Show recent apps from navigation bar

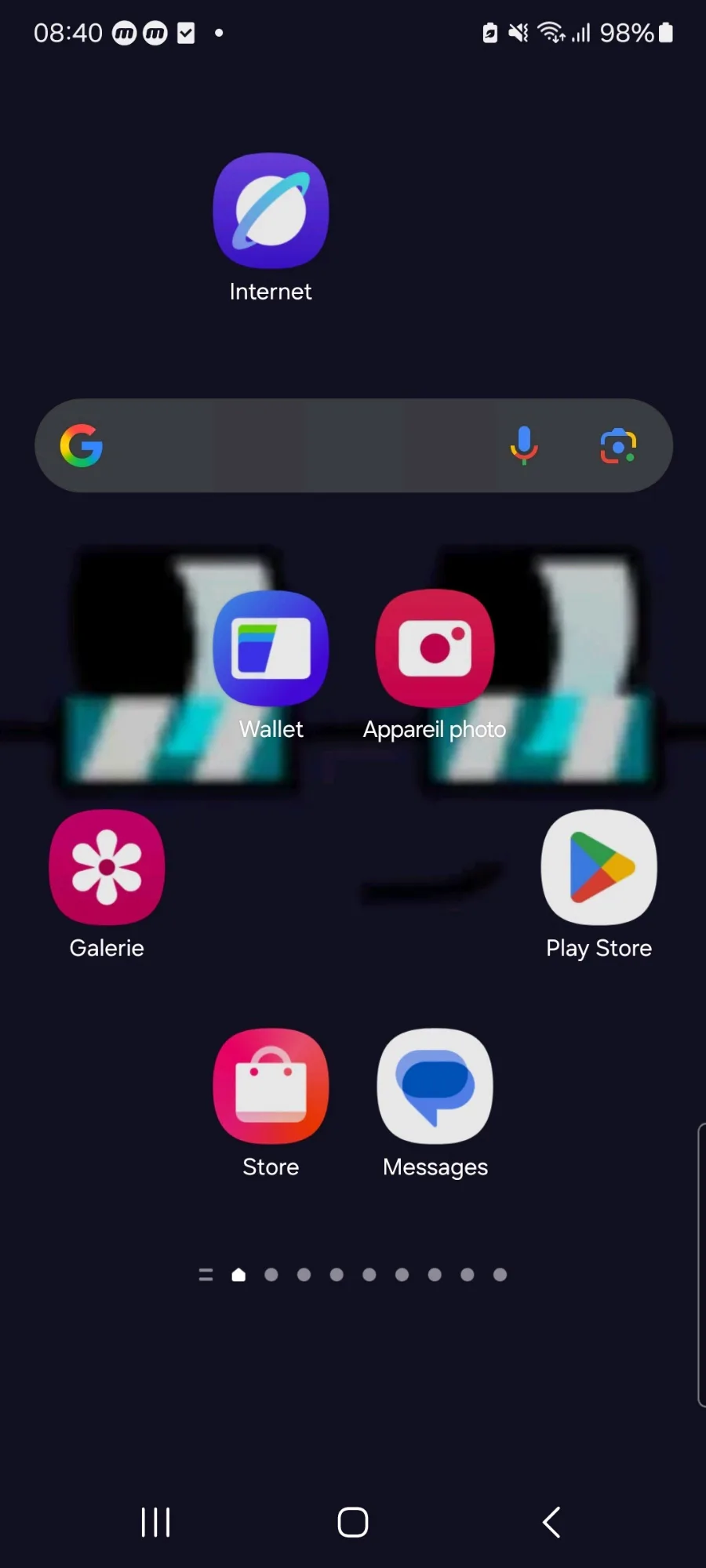155,1523
